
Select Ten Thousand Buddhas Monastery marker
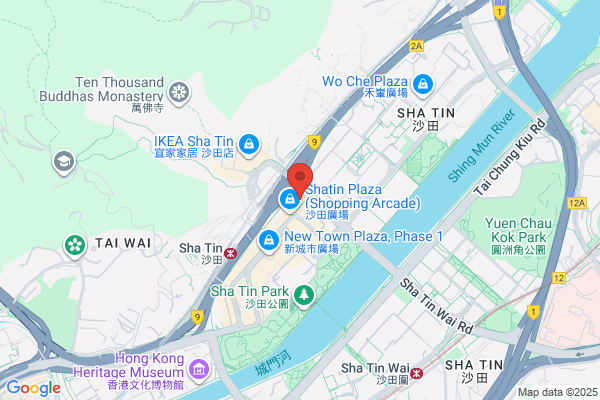tap(179, 94)
